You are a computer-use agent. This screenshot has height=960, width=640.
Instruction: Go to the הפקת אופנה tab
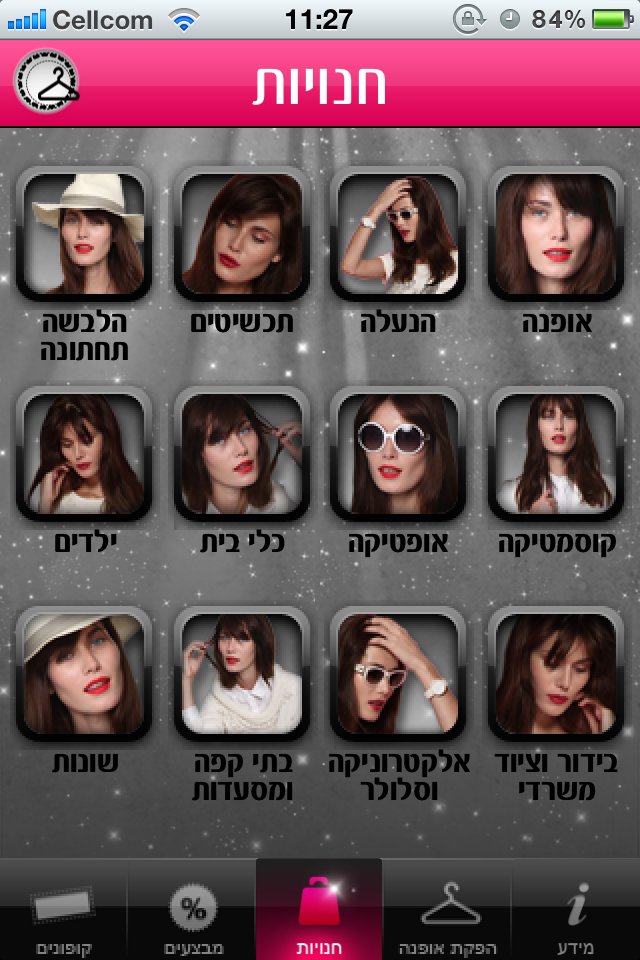coord(448,912)
